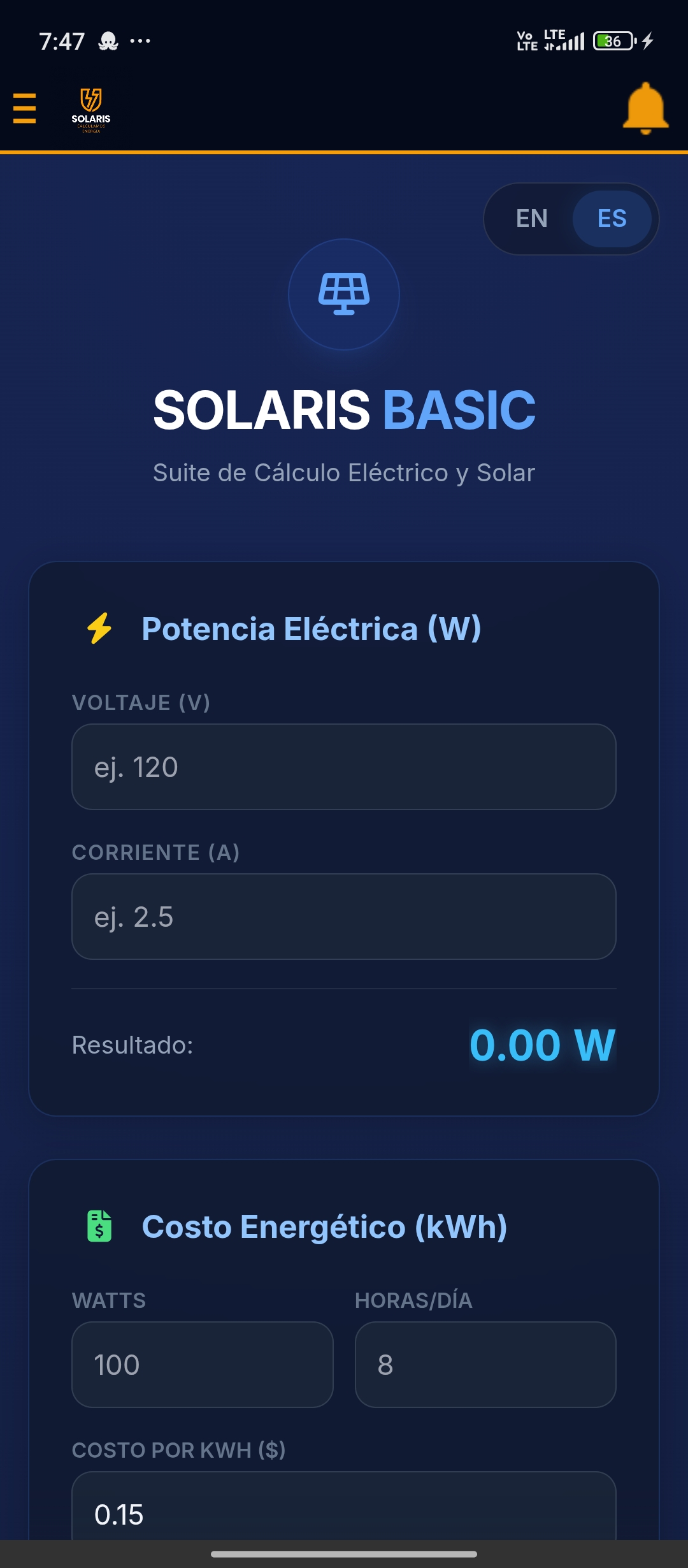Edit the Costo por kWh field
The image size is (688, 1568).
click(x=344, y=1512)
